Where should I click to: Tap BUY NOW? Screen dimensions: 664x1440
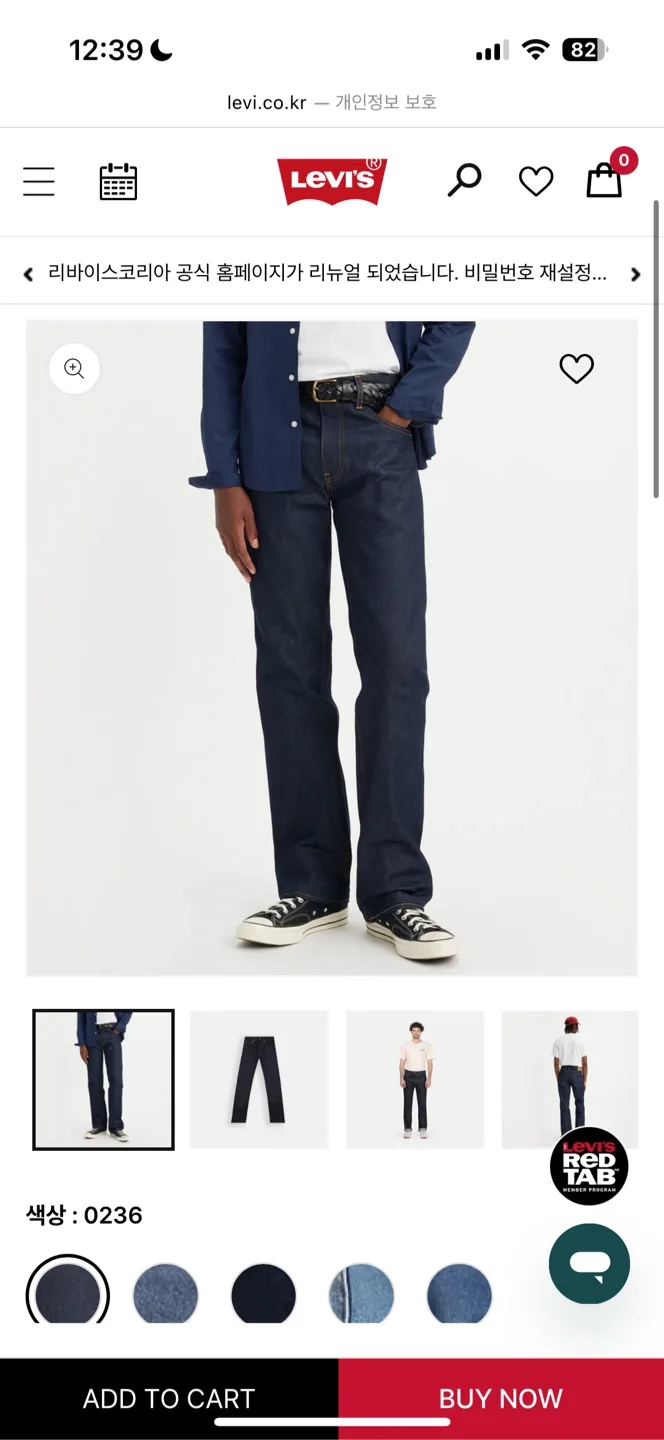[x=501, y=1398]
